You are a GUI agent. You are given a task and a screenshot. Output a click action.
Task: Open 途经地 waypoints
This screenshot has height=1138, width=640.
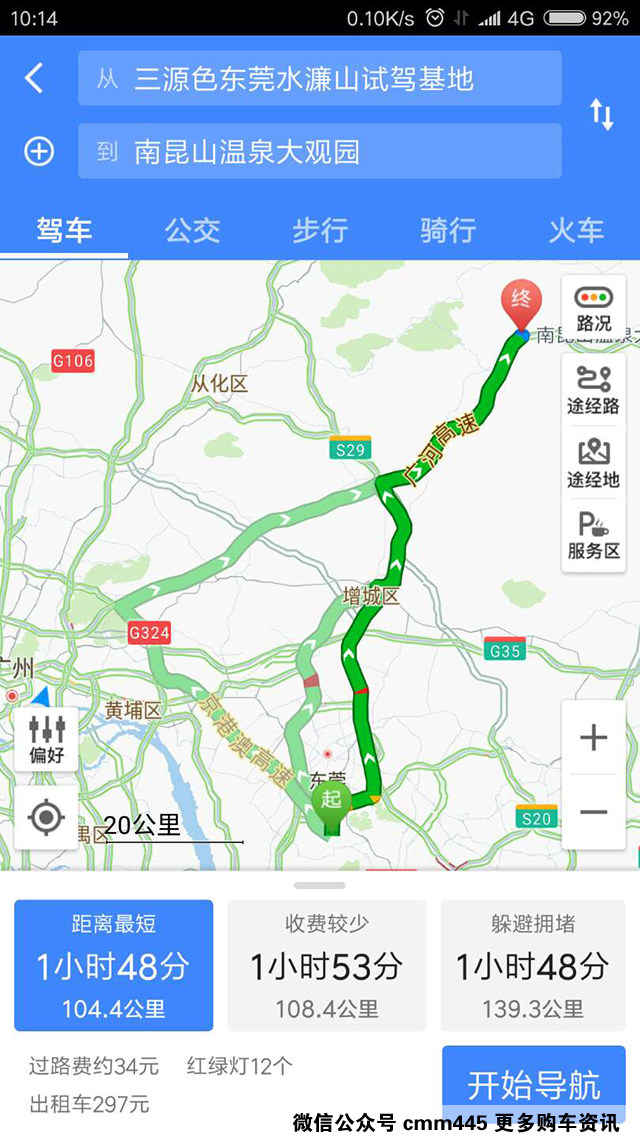point(594,464)
